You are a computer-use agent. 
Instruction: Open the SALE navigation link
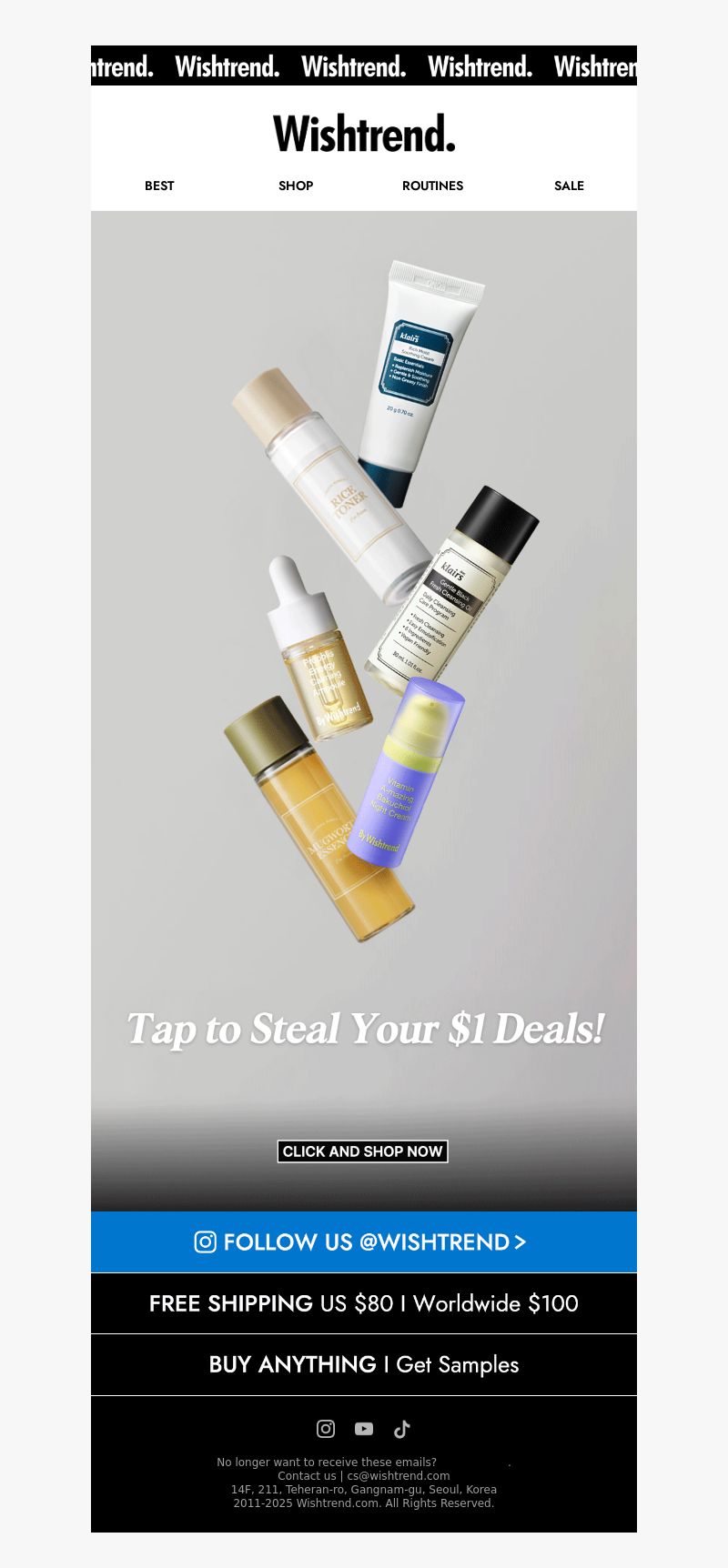(569, 186)
